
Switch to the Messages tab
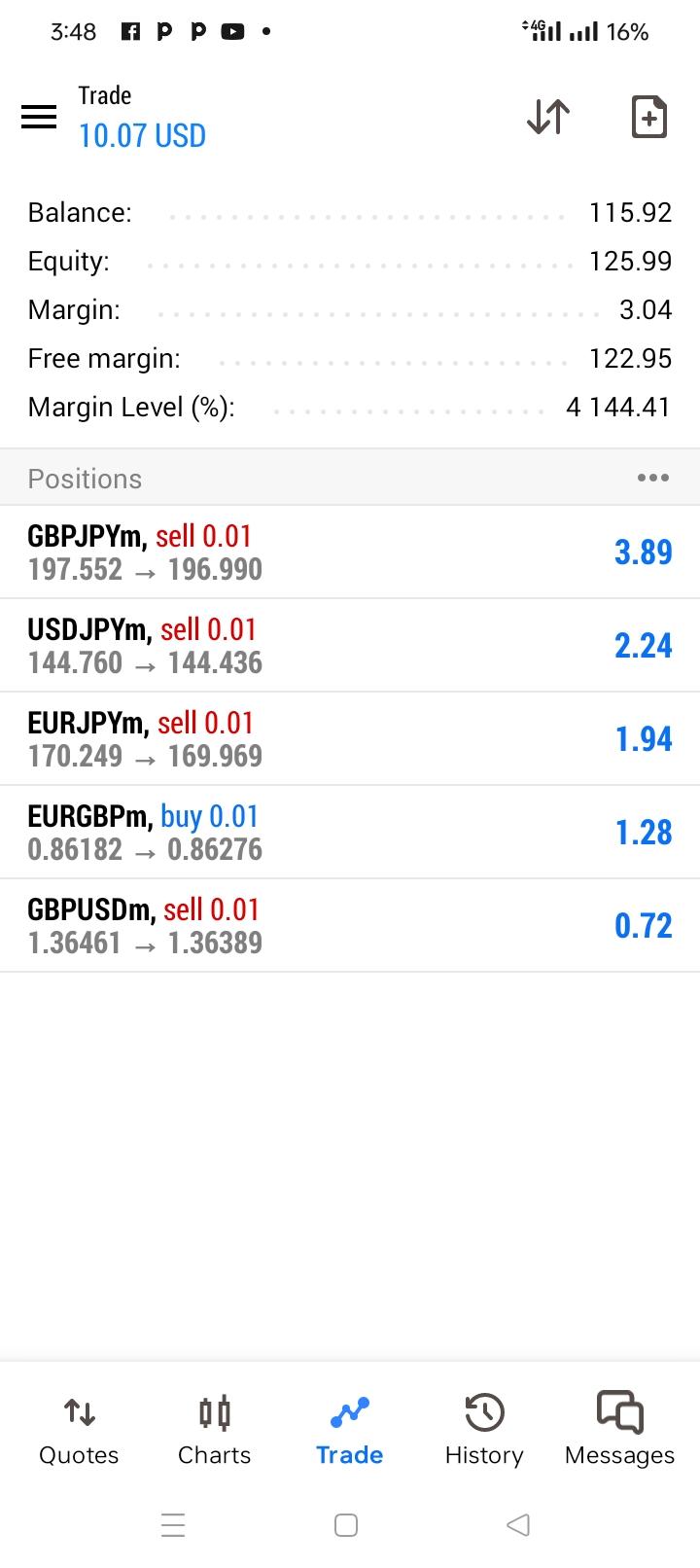pyautogui.click(x=619, y=1430)
